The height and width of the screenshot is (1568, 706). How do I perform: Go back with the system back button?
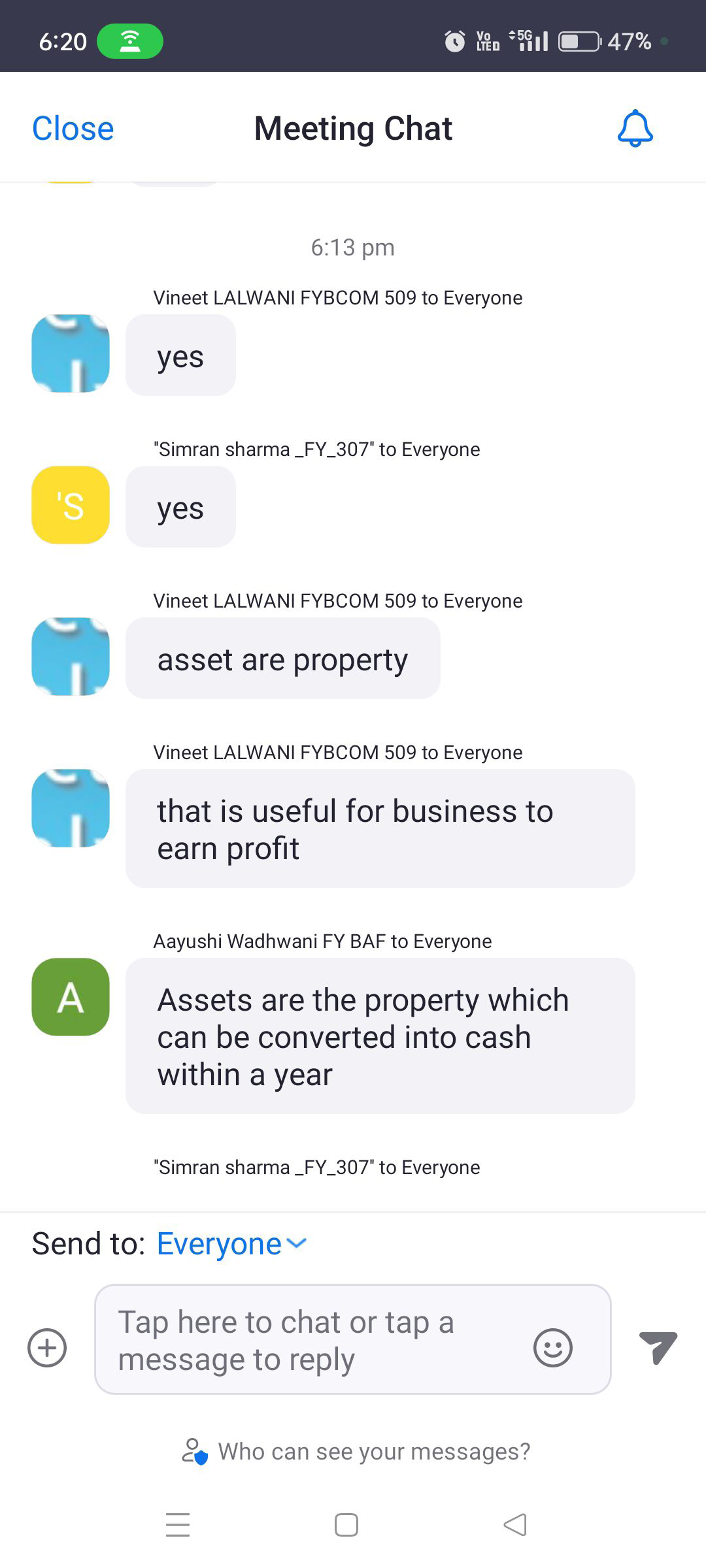coord(515,1525)
